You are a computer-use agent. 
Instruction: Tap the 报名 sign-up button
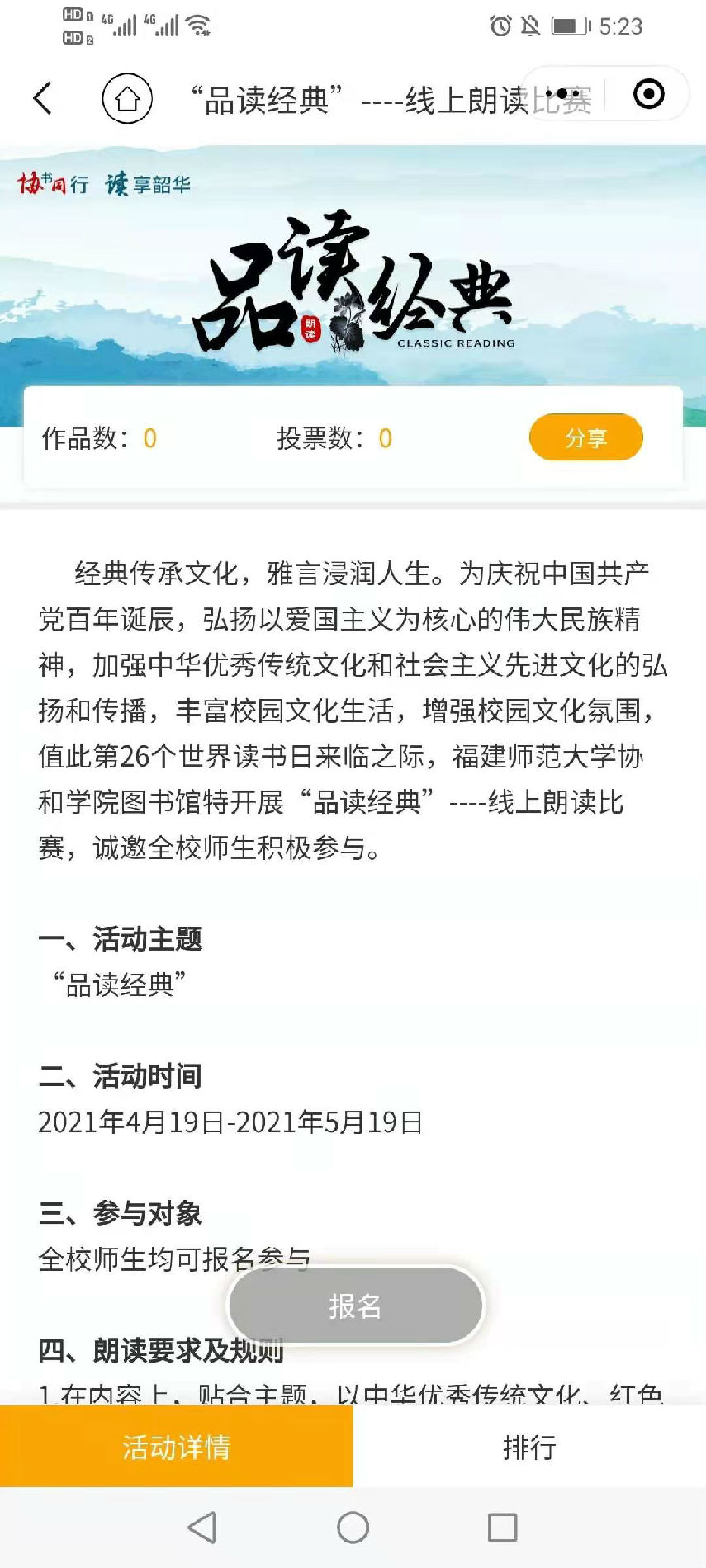(x=356, y=1306)
